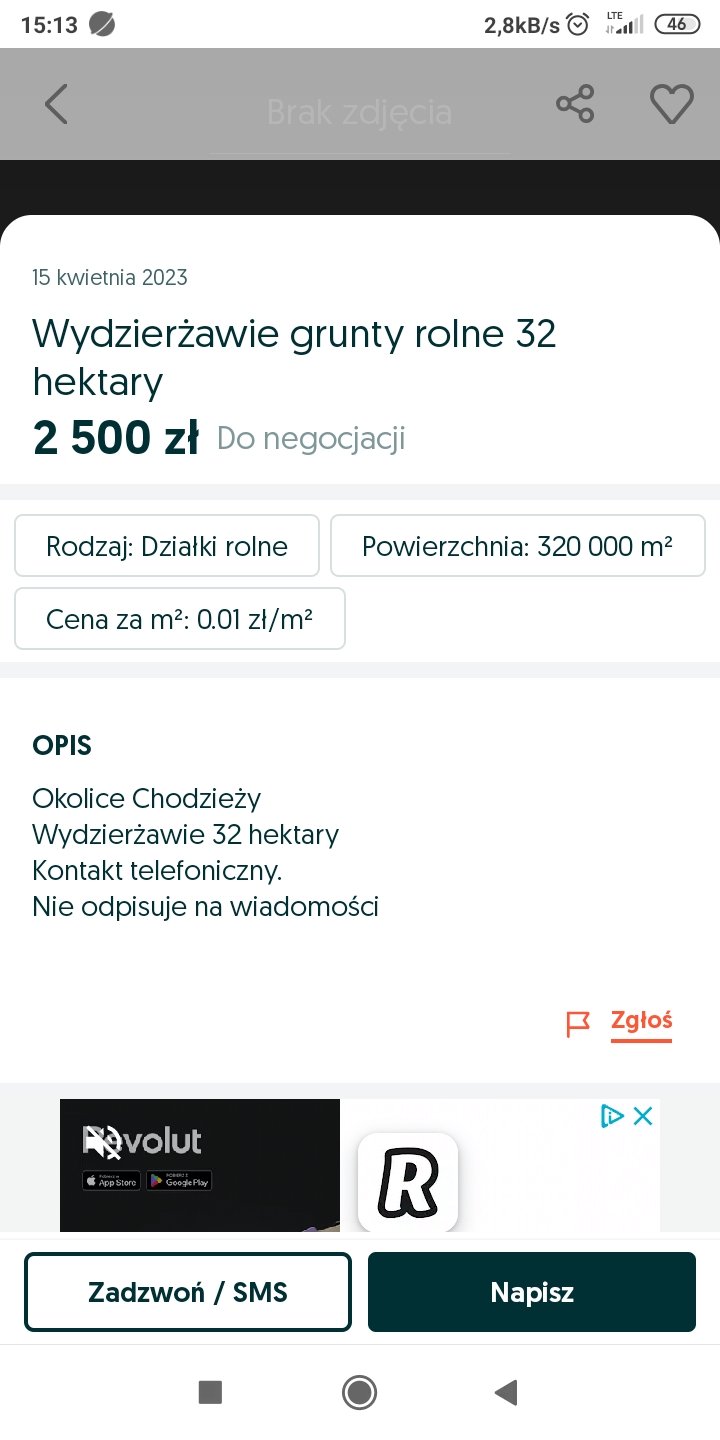This screenshot has width=720, height=1440.
Task: Go to the phone home screen
Action: [359, 1392]
